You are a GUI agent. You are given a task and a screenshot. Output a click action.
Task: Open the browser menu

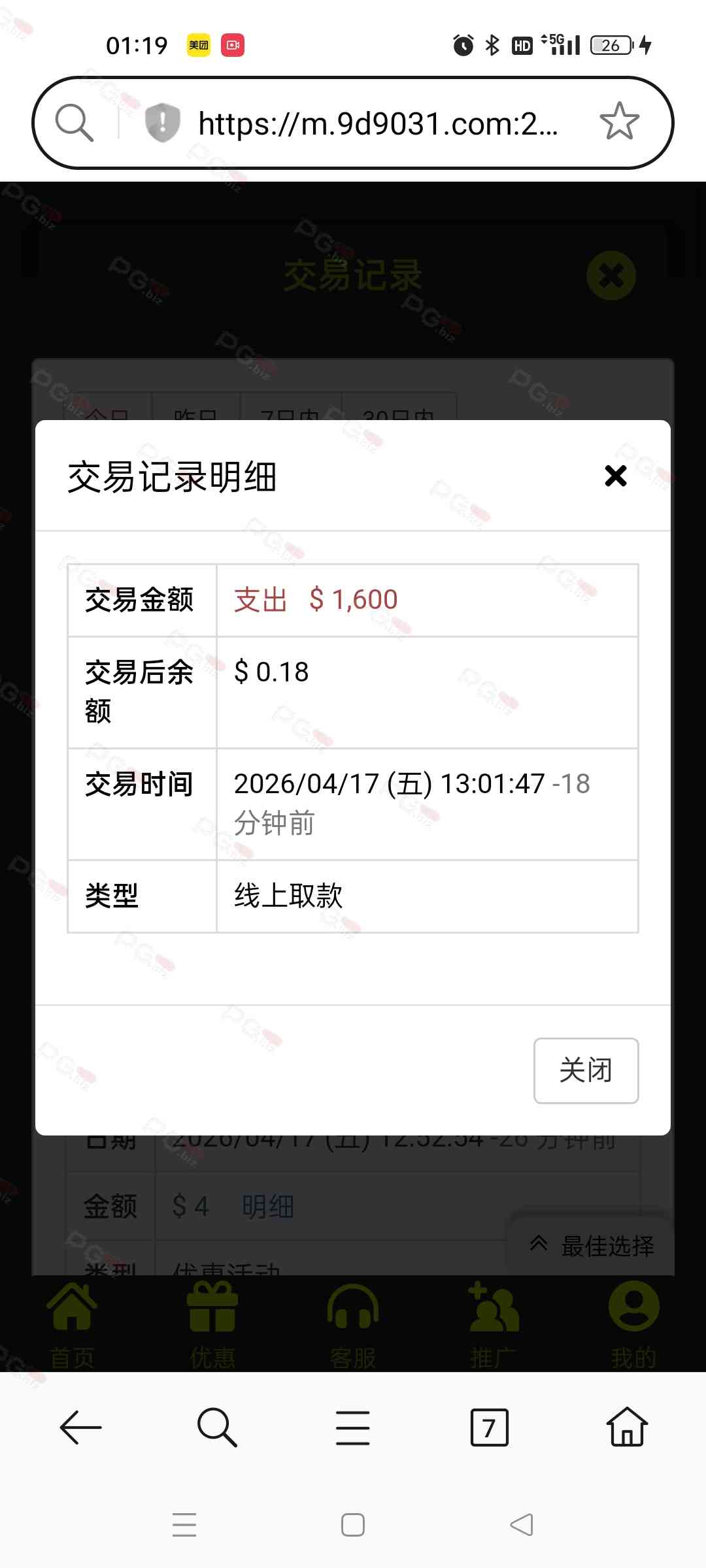point(352,1427)
